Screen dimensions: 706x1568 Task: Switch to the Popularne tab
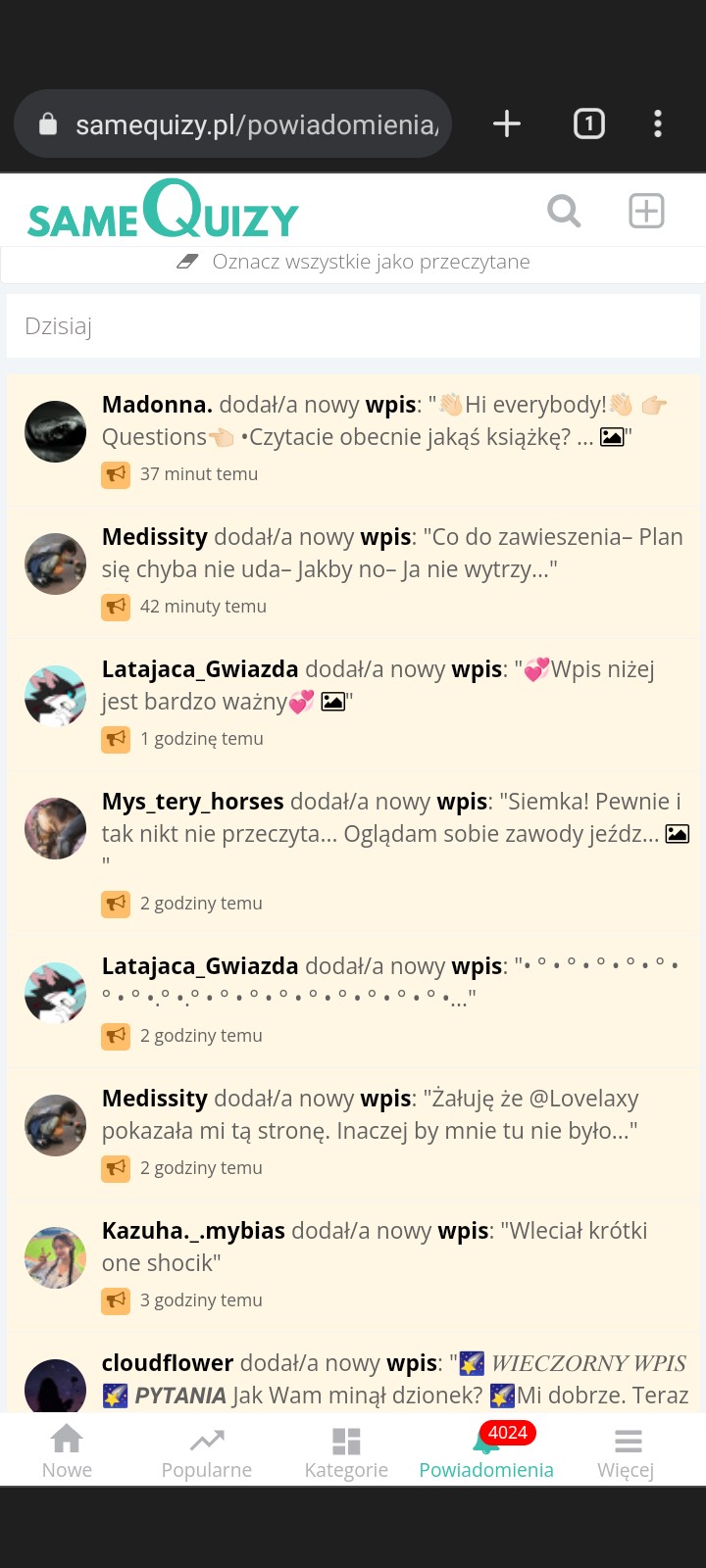207,1451
